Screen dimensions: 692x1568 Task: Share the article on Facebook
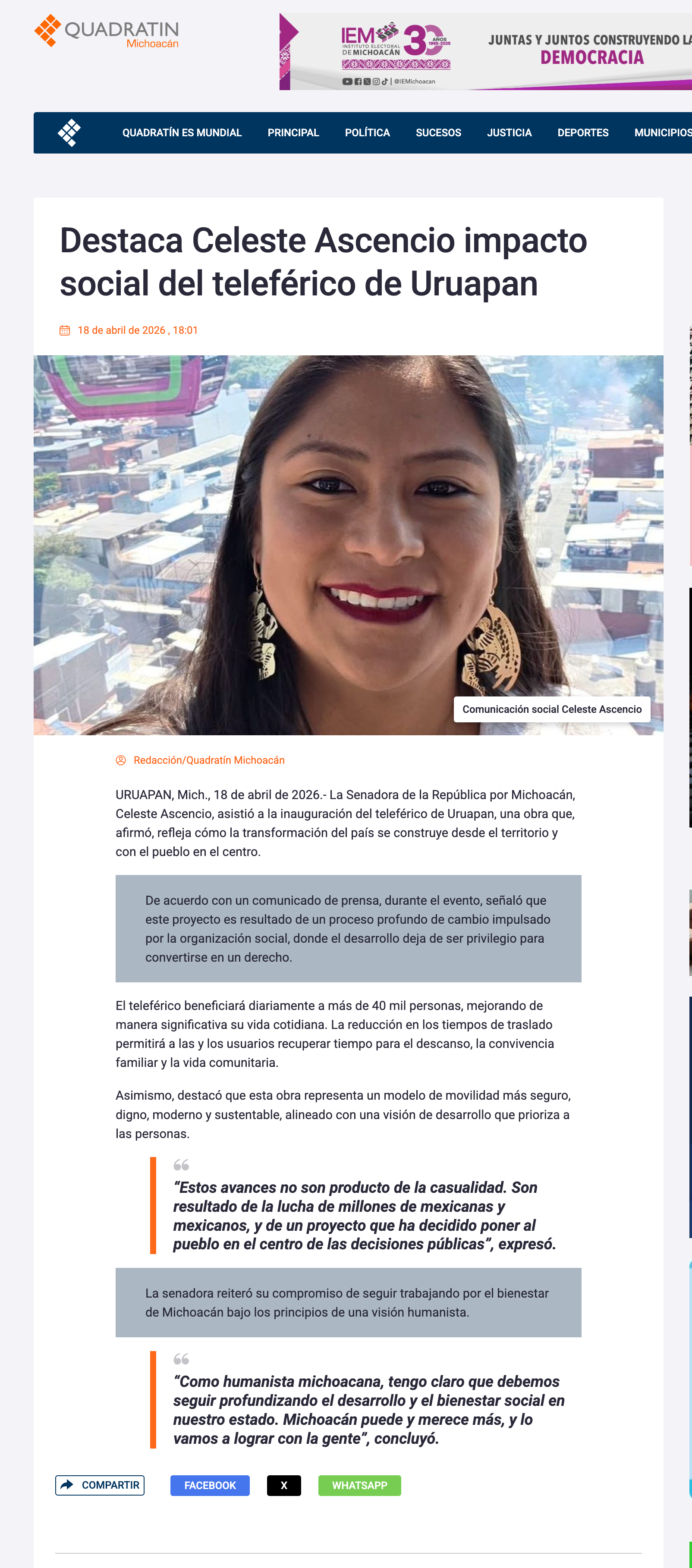point(210,1485)
